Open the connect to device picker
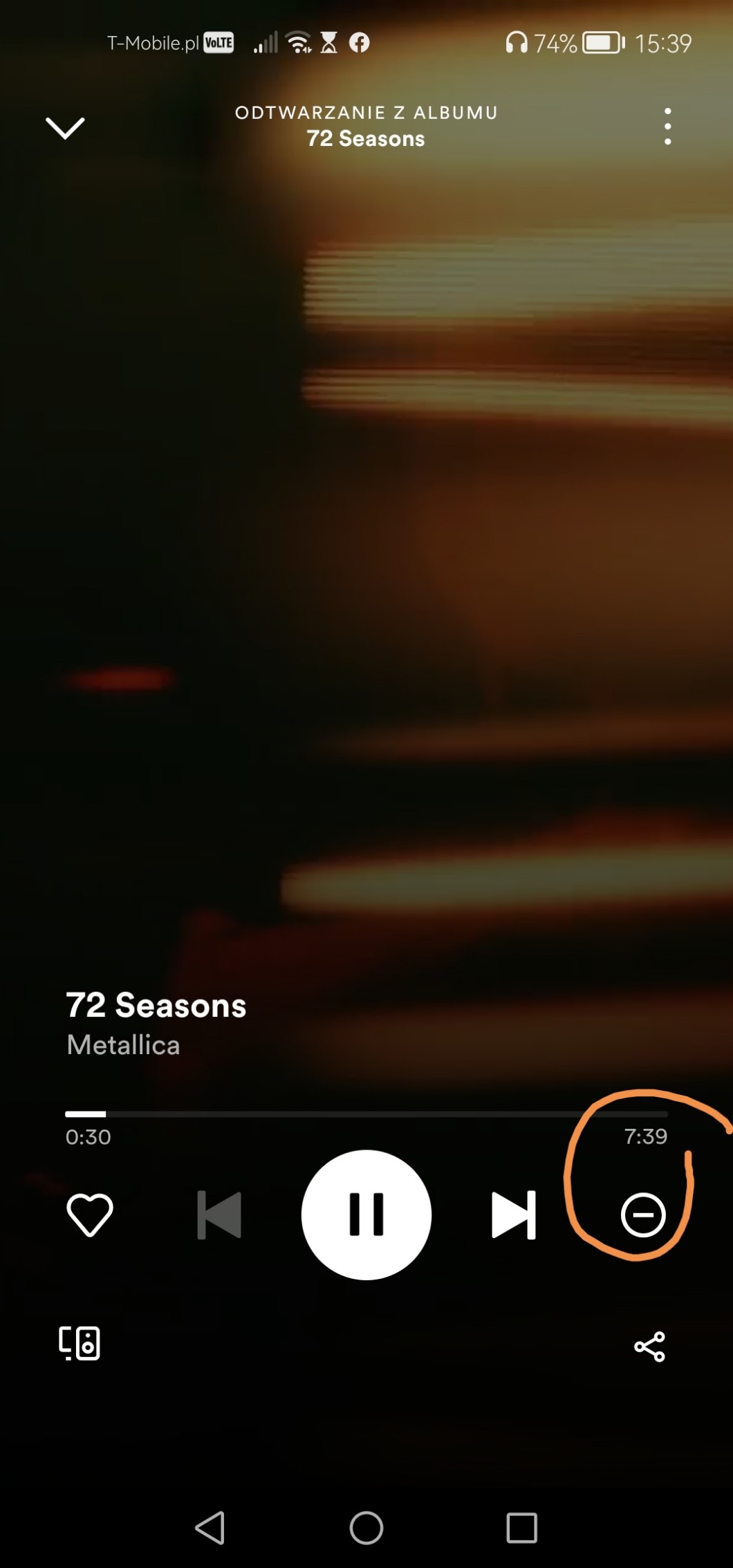Viewport: 733px width, 1568px height. pyautogui.click(x=80, y=1343)
